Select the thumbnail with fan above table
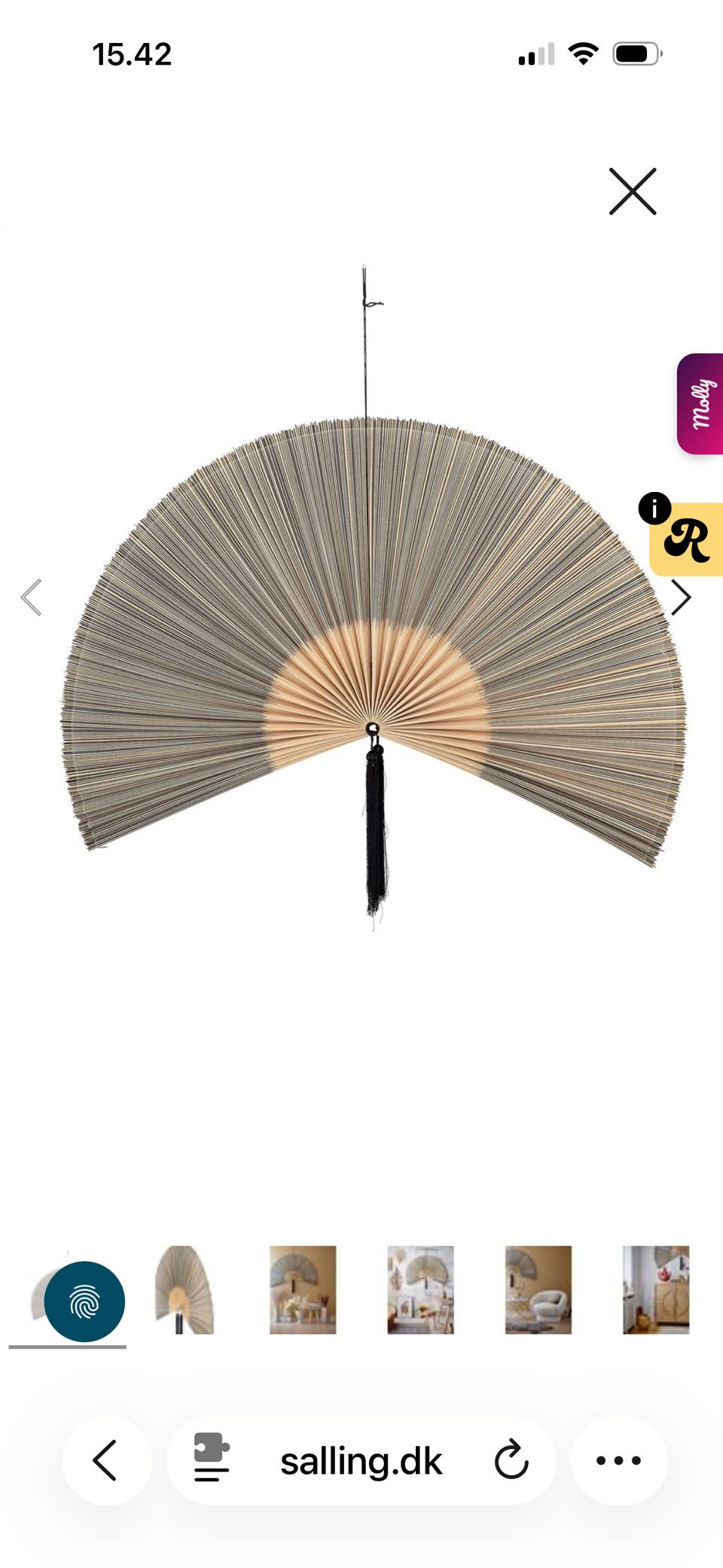 pyautogui.click(x=303, y=1289)
